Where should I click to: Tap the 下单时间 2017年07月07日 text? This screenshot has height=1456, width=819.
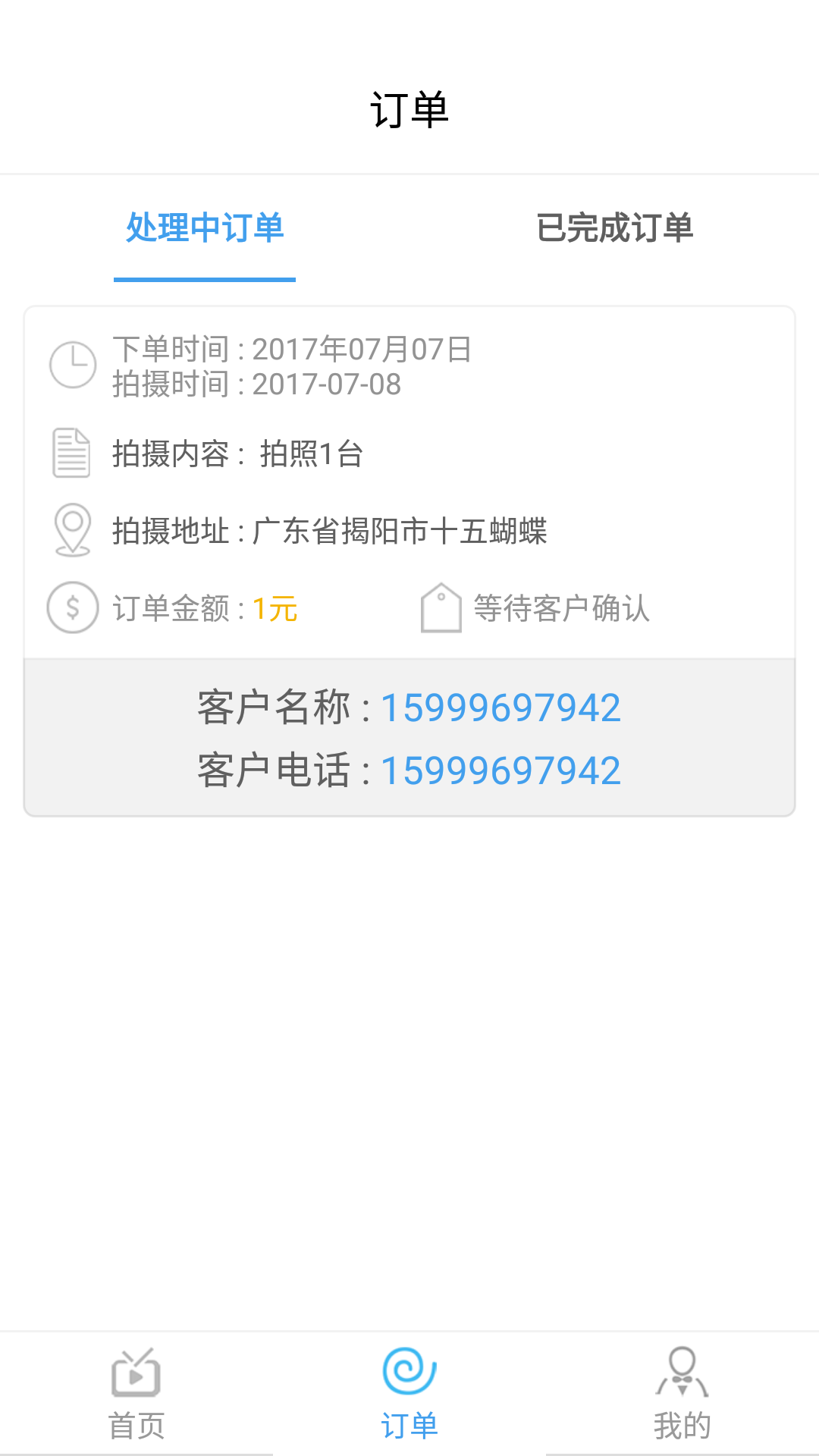tap(290, 350)
